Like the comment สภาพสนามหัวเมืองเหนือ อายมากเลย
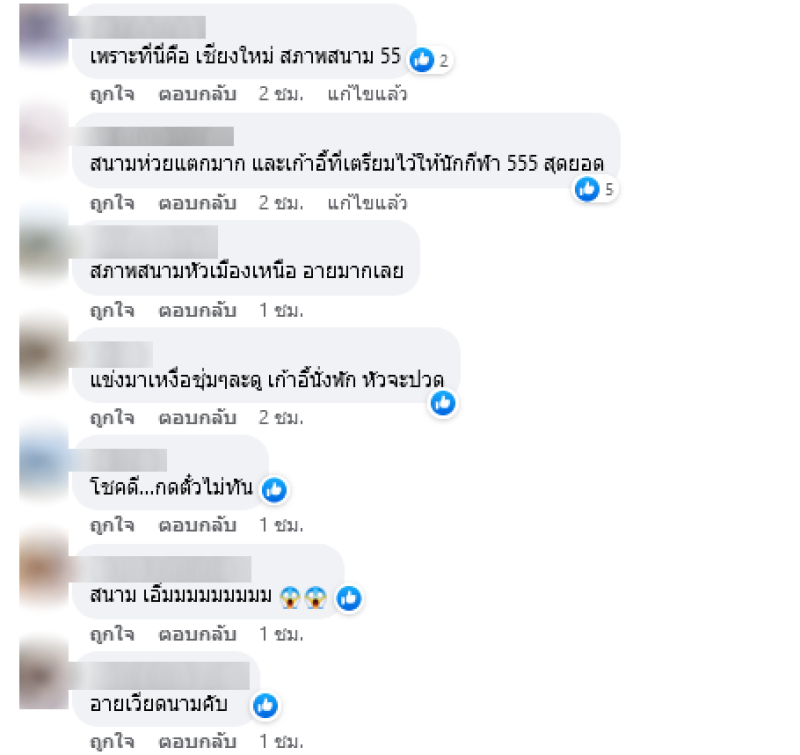 [111, 311]
